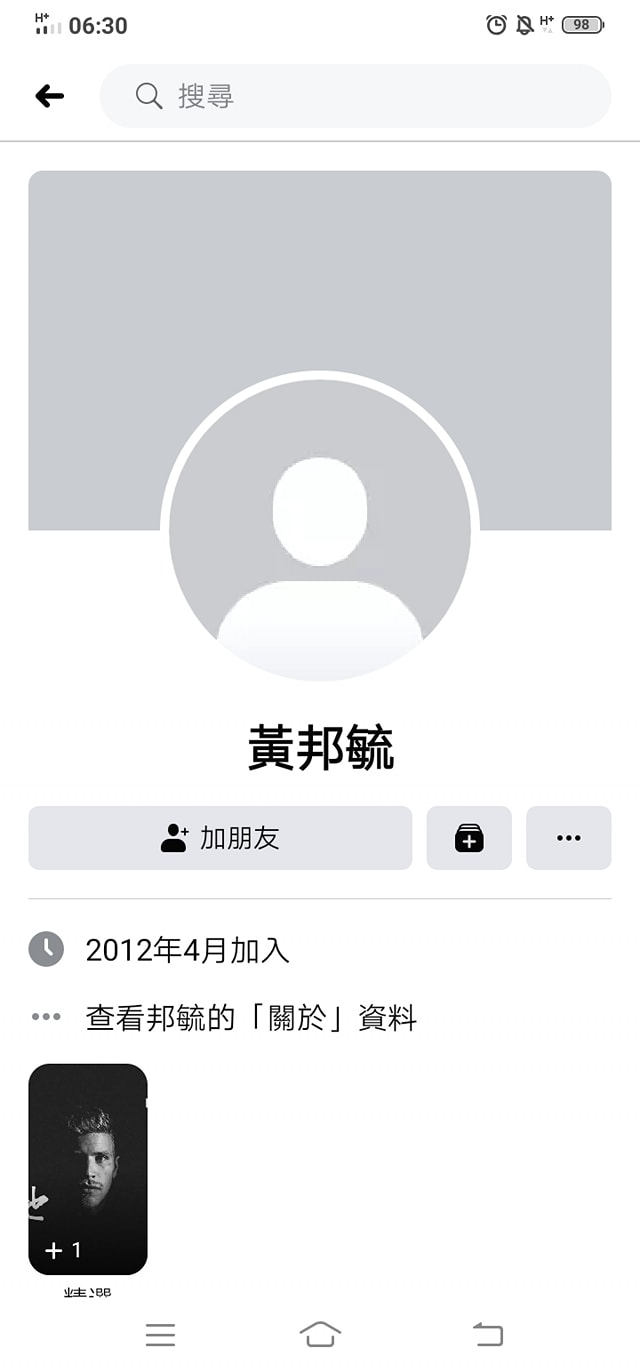This screenshot has height=1372, width=640.
Task: Open the featured photo tile marked +1
Action: click(88, 1168)
